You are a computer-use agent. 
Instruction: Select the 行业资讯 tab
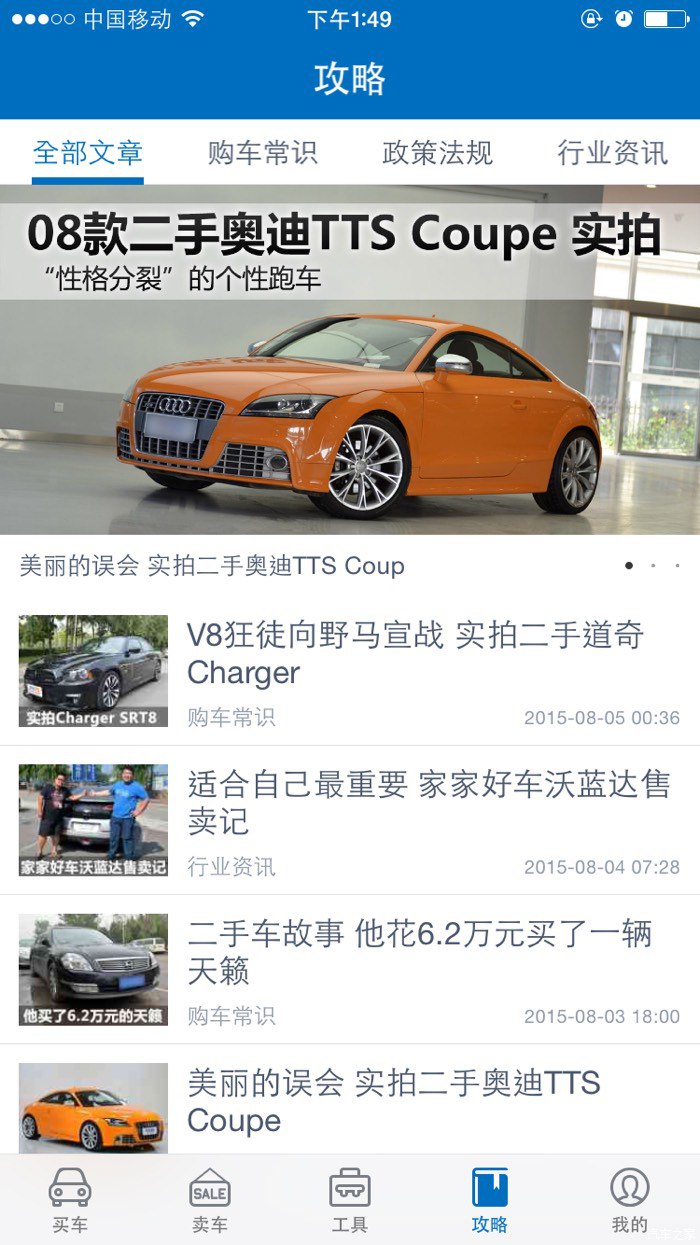(x=612, y=153)
